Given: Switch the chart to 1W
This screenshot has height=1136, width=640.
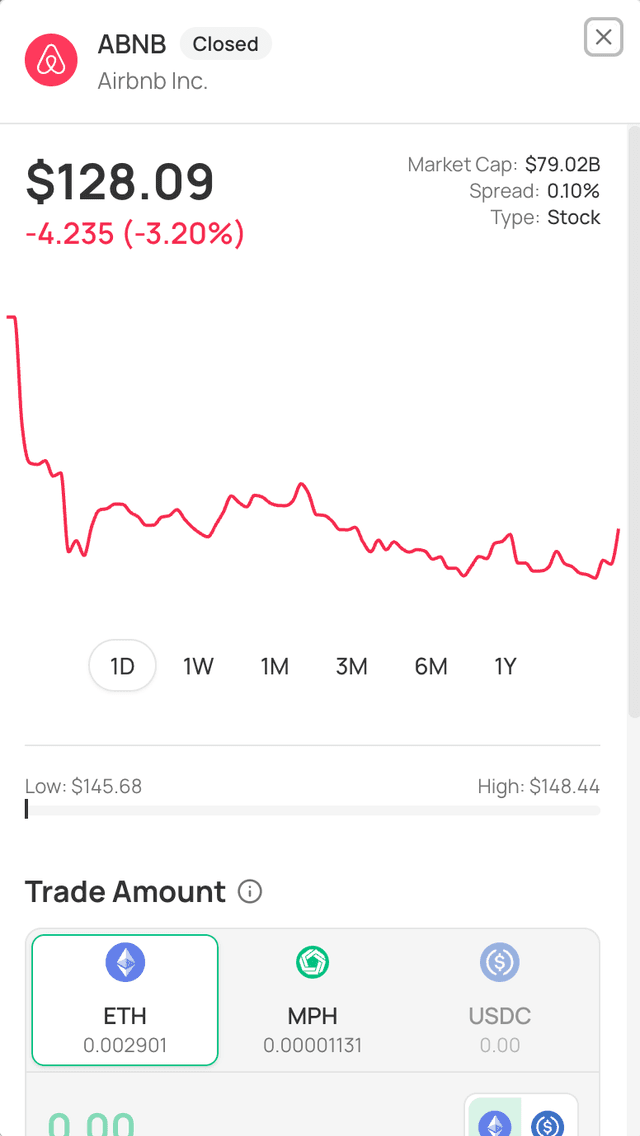Looking at the screenshot, I should 198,666.
